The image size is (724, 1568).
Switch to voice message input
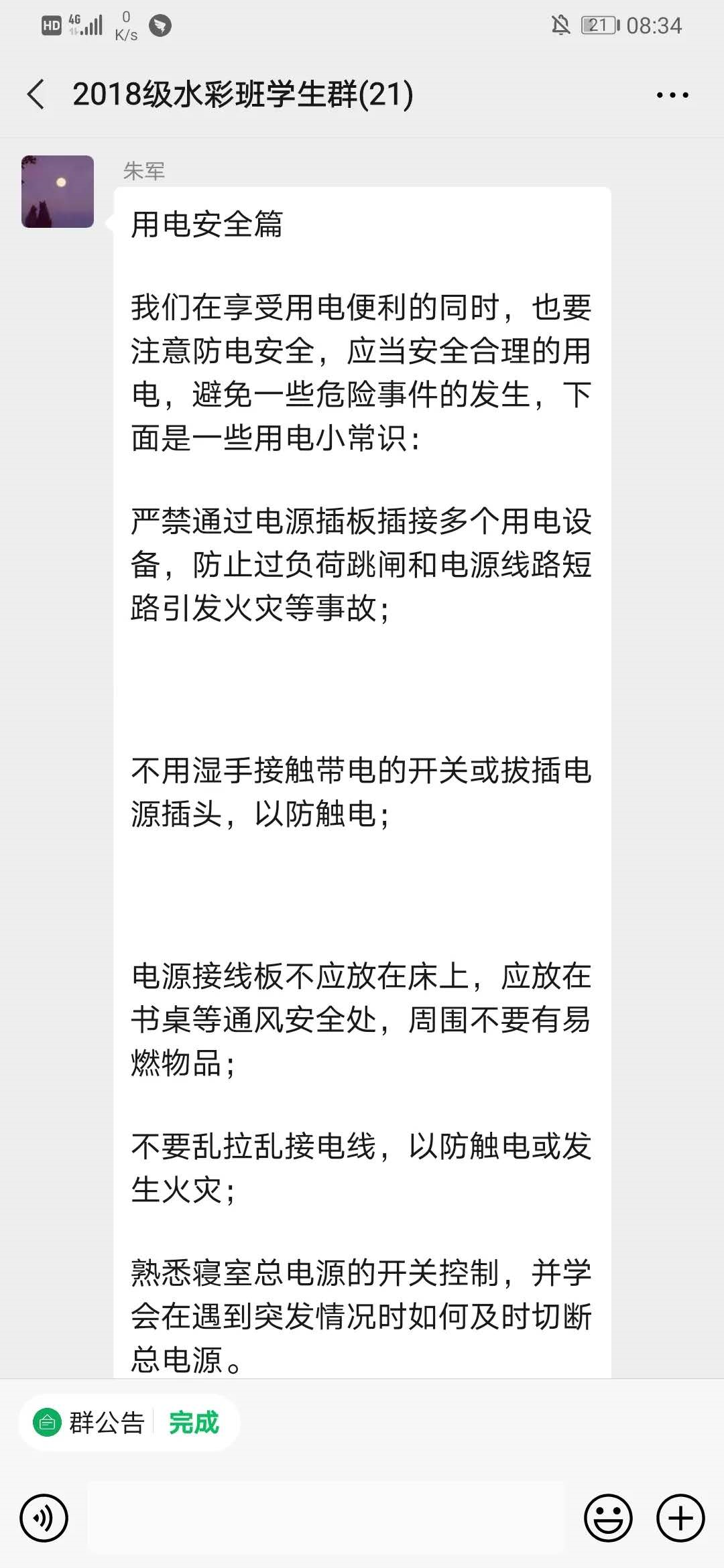coord(44,1518)
